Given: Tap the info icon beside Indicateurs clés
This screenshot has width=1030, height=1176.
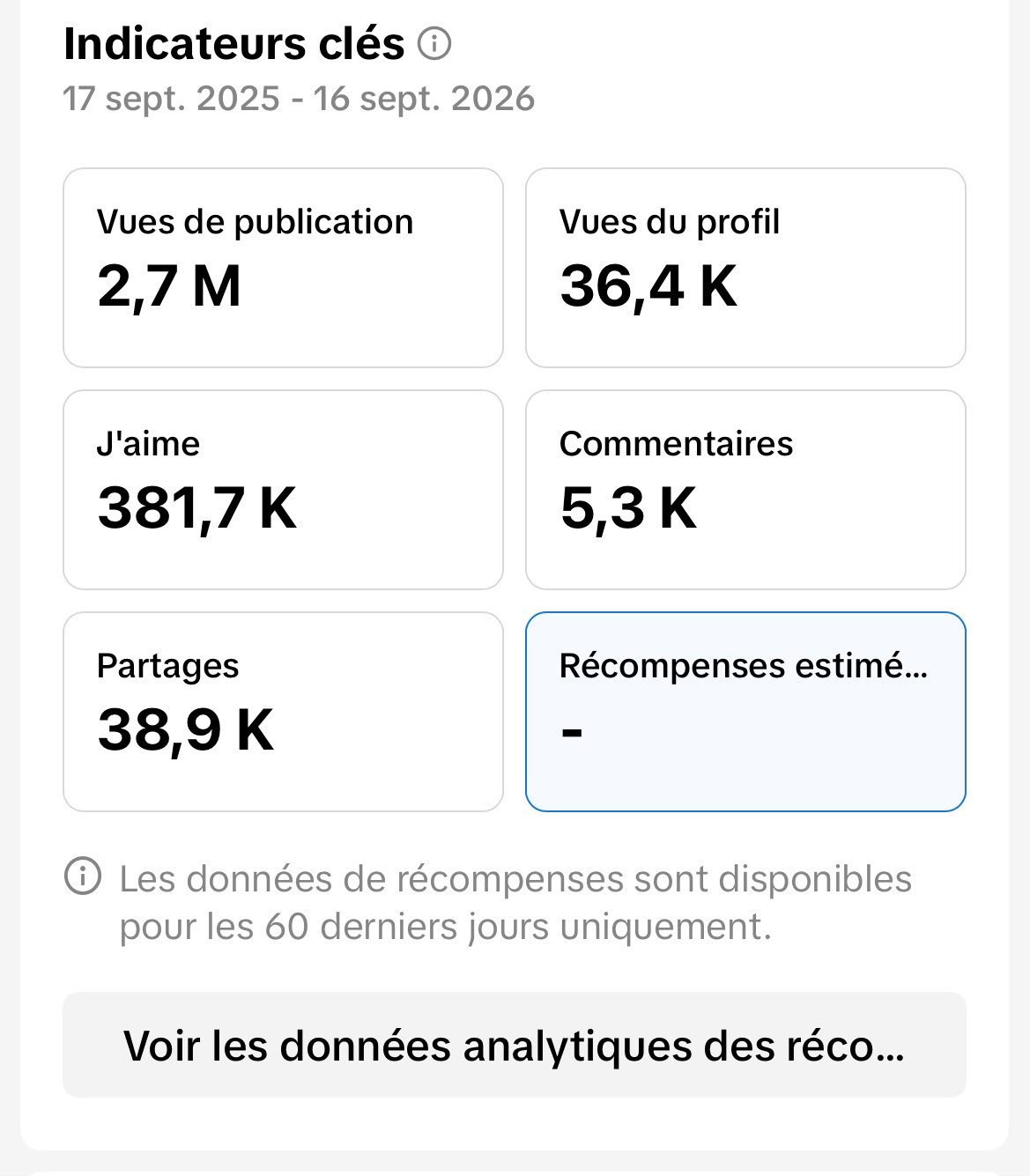Looking at the screenshot, I should click(x=434, y=43).
